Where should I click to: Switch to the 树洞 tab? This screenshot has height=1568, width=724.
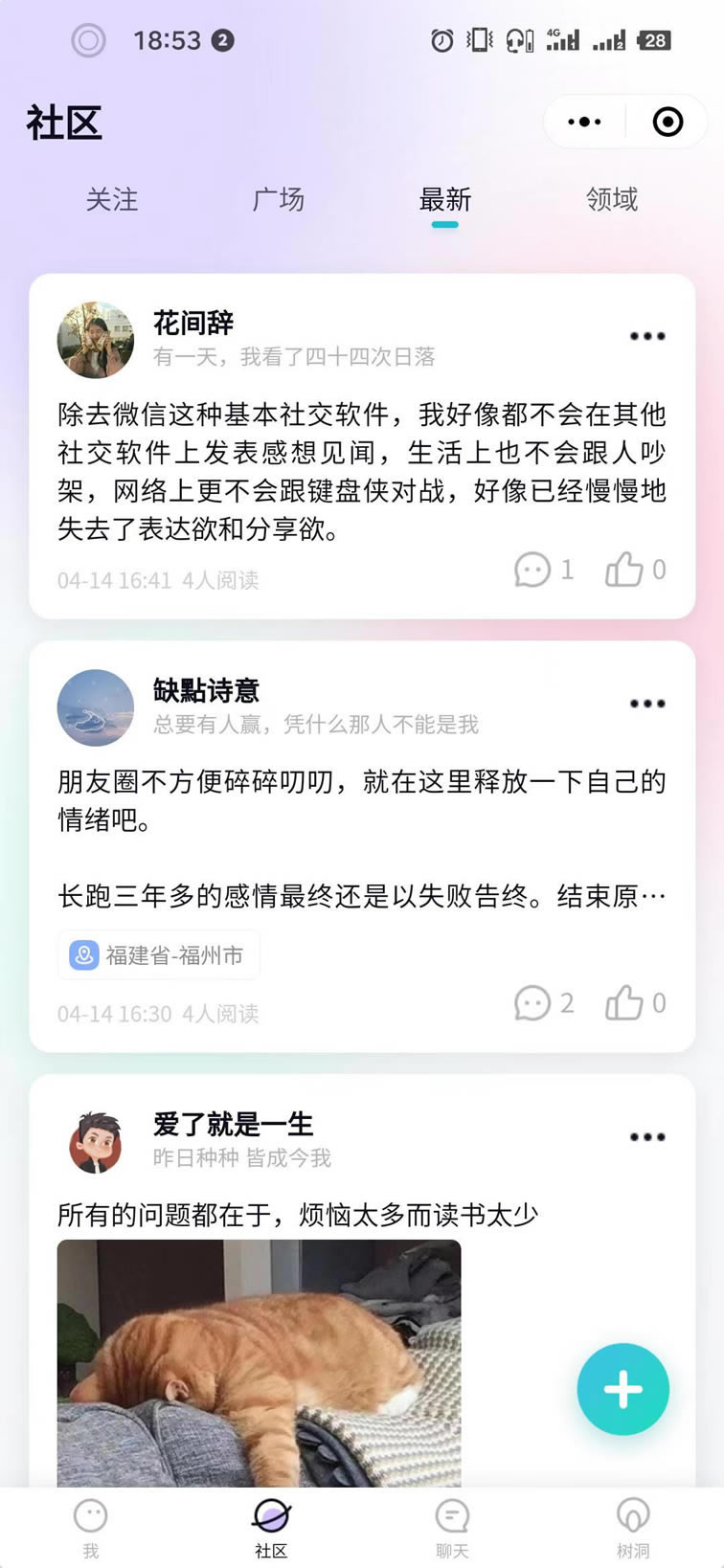tap(633, 1528)
